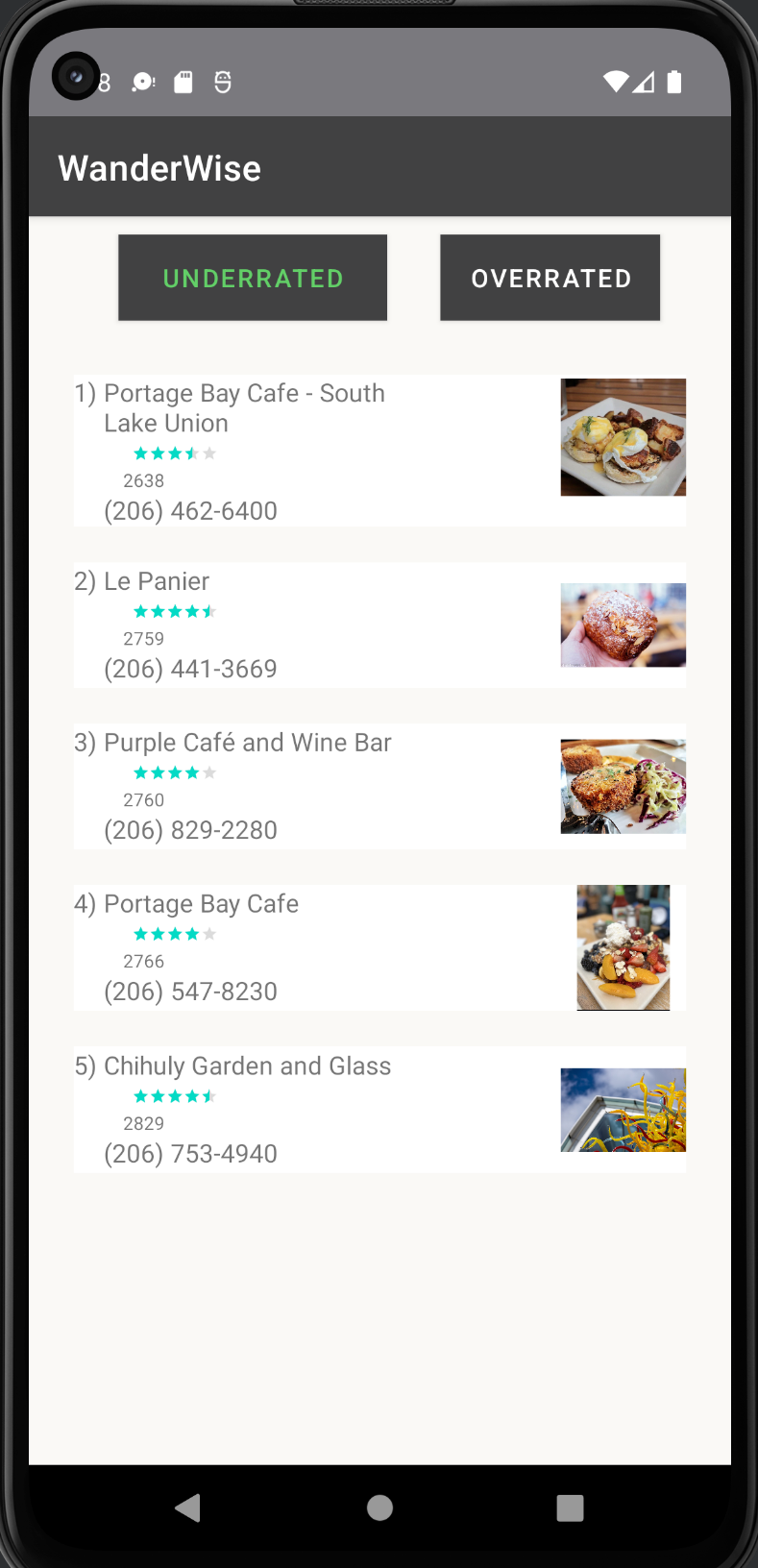
Task: Open Portage Bay Cafe - South Lake Union
Action: (244, 408)
